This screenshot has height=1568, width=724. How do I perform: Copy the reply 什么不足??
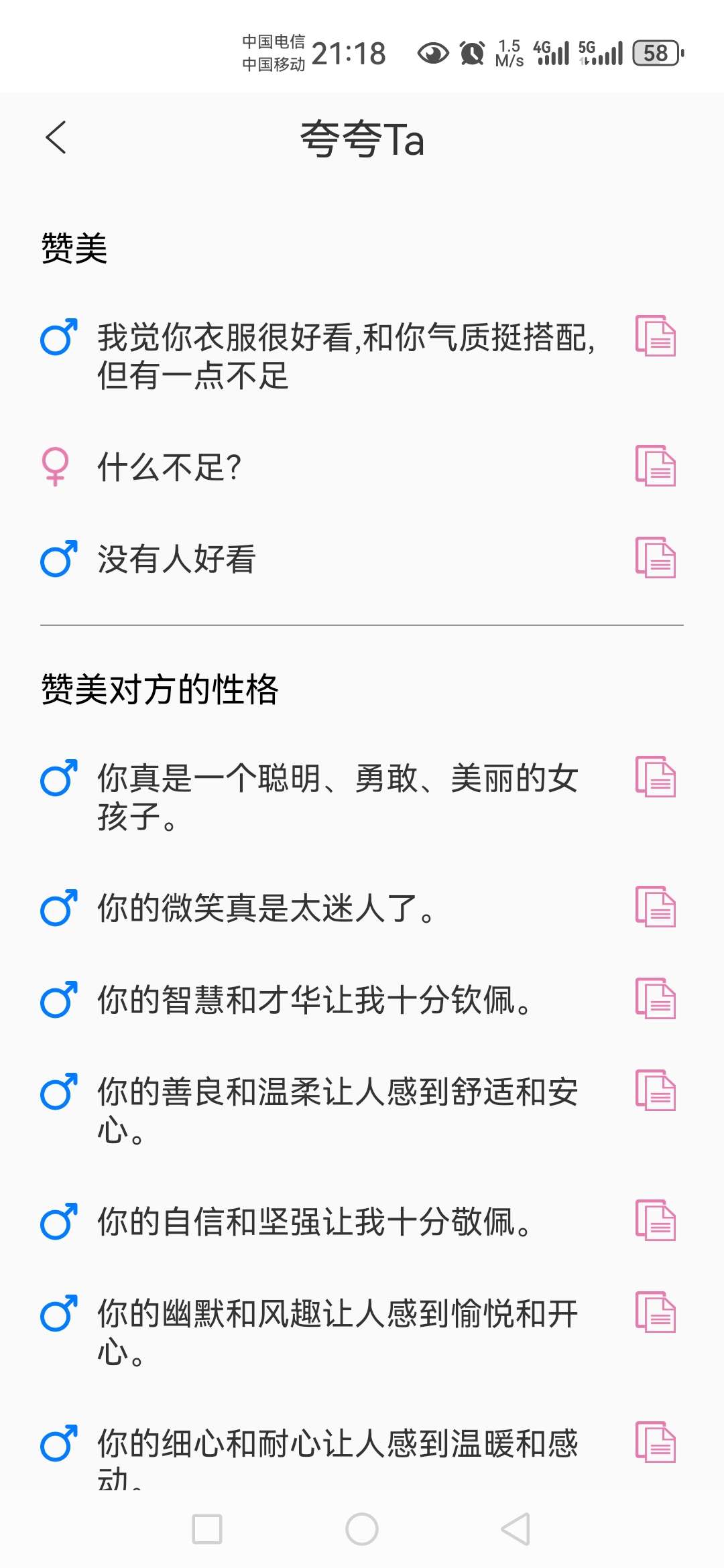[655, 466]
